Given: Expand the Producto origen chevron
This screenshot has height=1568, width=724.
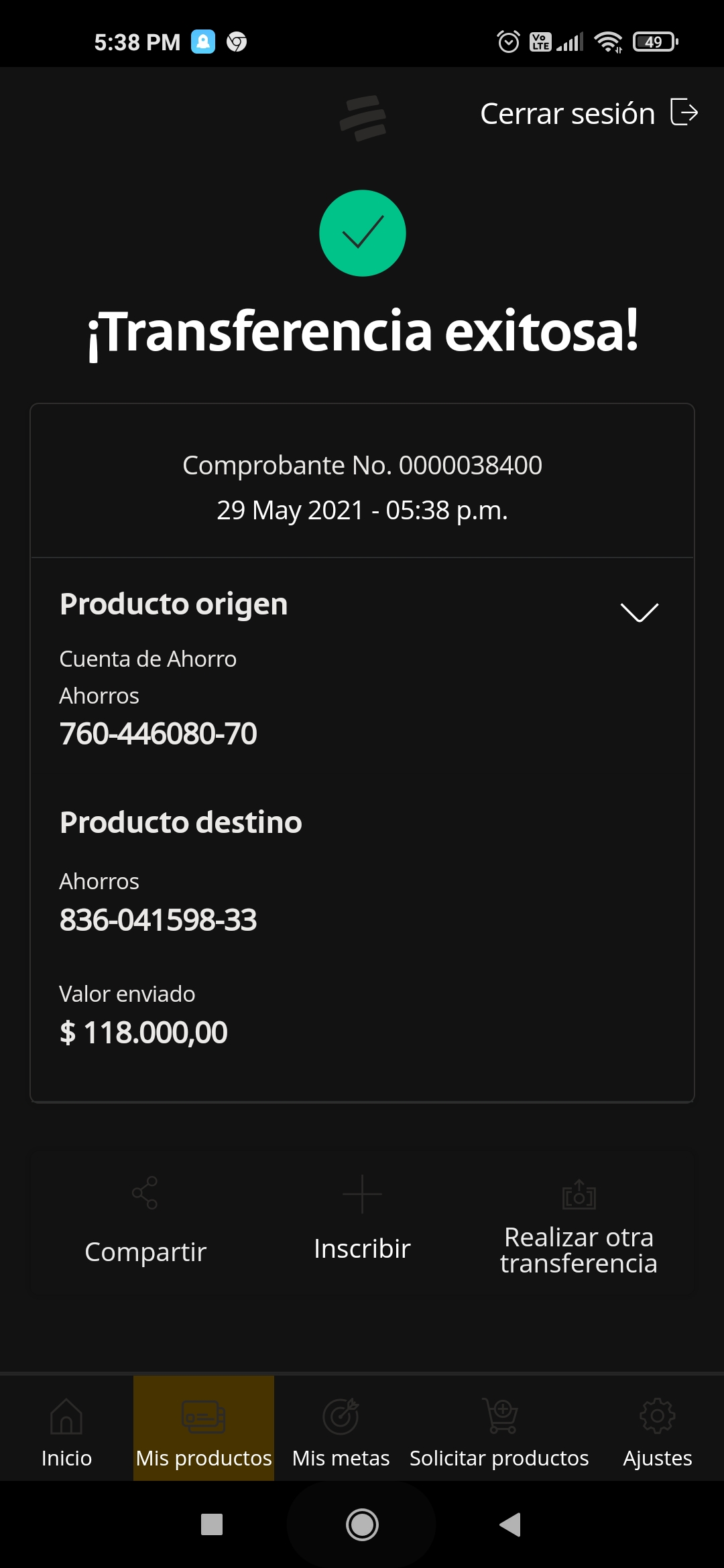Looking at the screenshot, I should (x=640, y=612).
